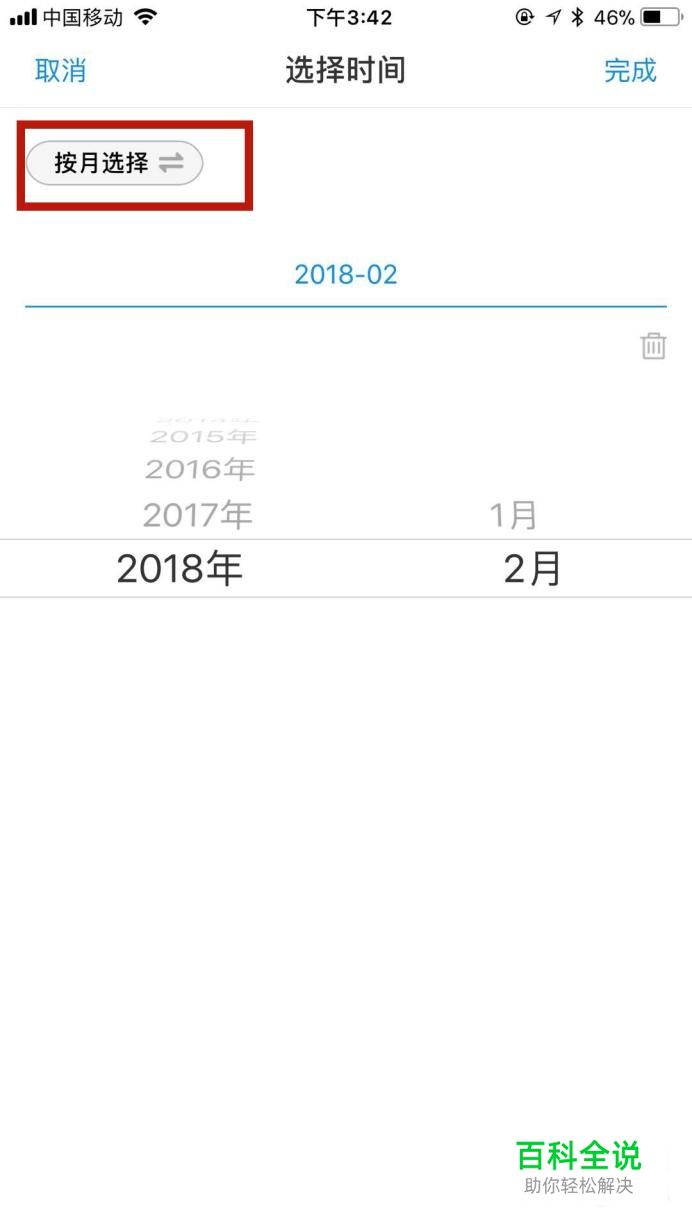Switch mode with the 按月选择 chip
Image resolution: width=692 pixels, height=1230 pixels.
(114, 163)
